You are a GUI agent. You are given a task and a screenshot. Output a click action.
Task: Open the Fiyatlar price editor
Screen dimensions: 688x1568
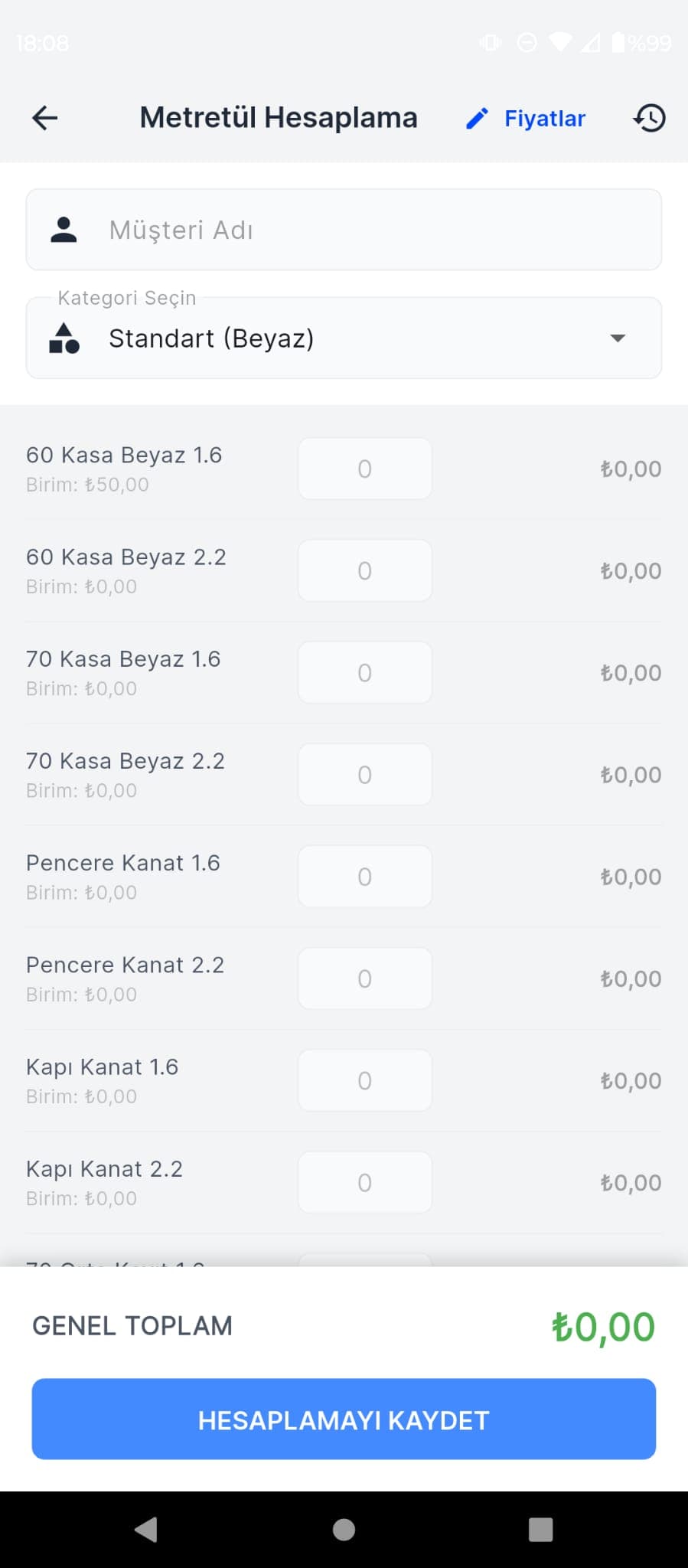(x=543, y=117)
